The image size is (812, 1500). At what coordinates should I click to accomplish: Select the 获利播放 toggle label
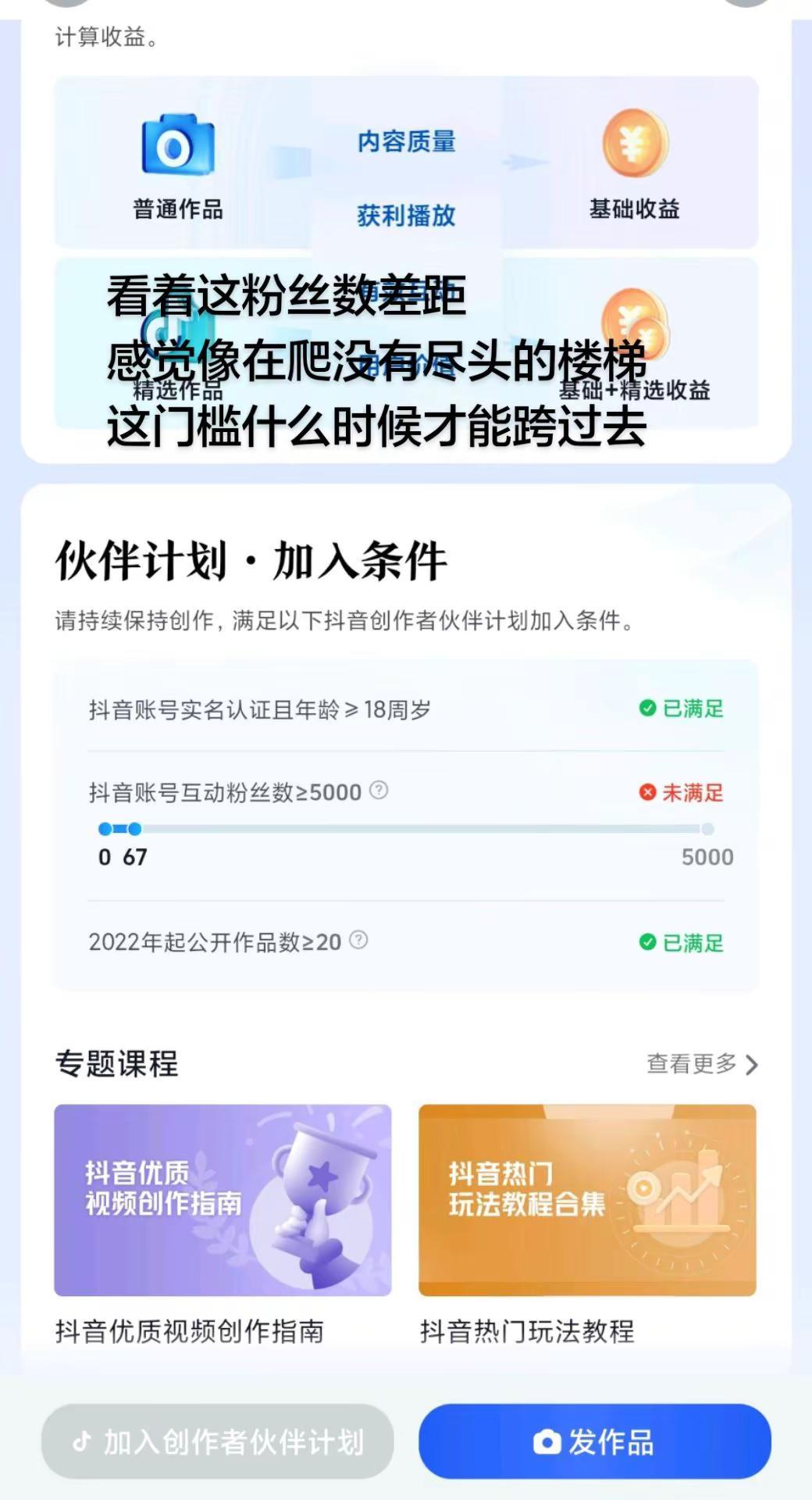click(407, 217)
